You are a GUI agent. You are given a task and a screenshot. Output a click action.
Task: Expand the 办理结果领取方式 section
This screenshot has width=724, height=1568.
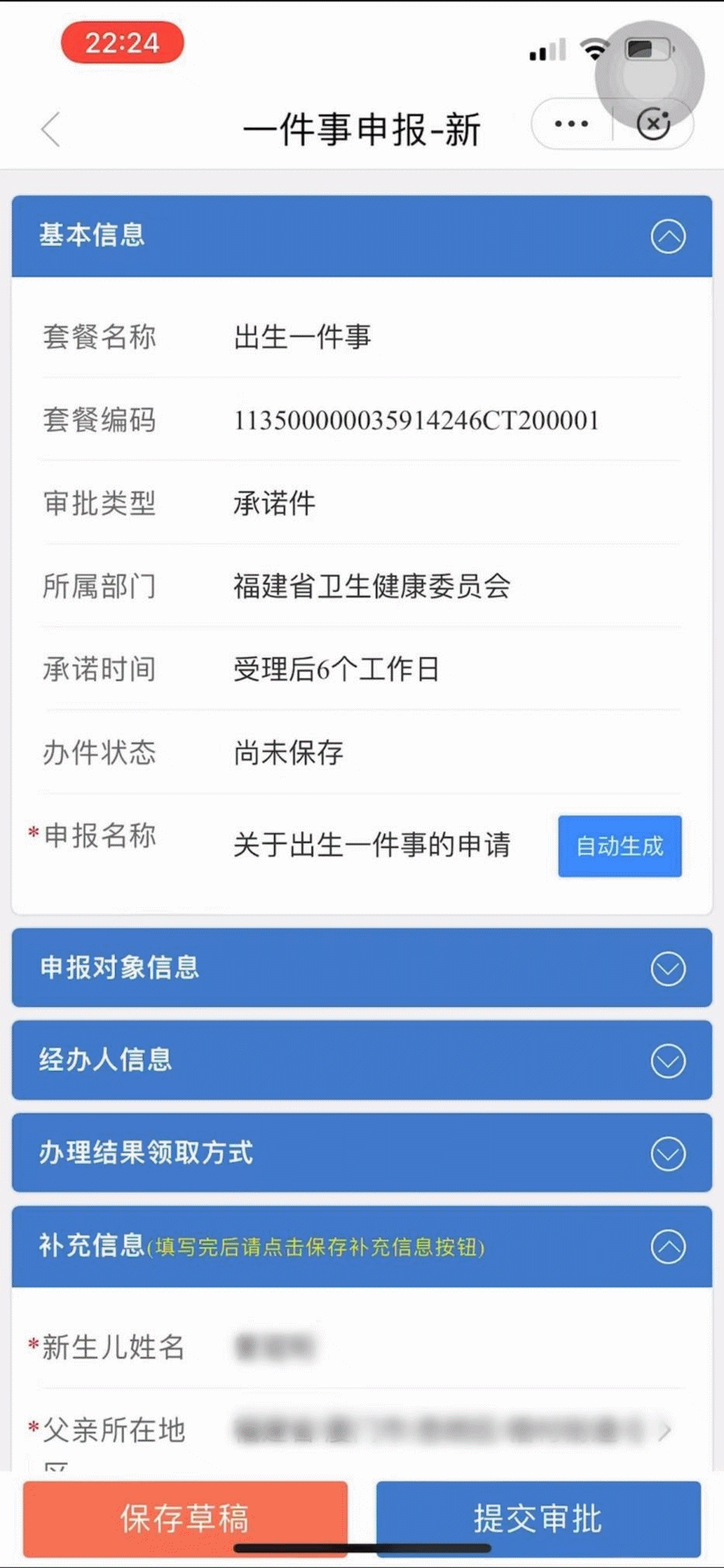[667, 1154]
